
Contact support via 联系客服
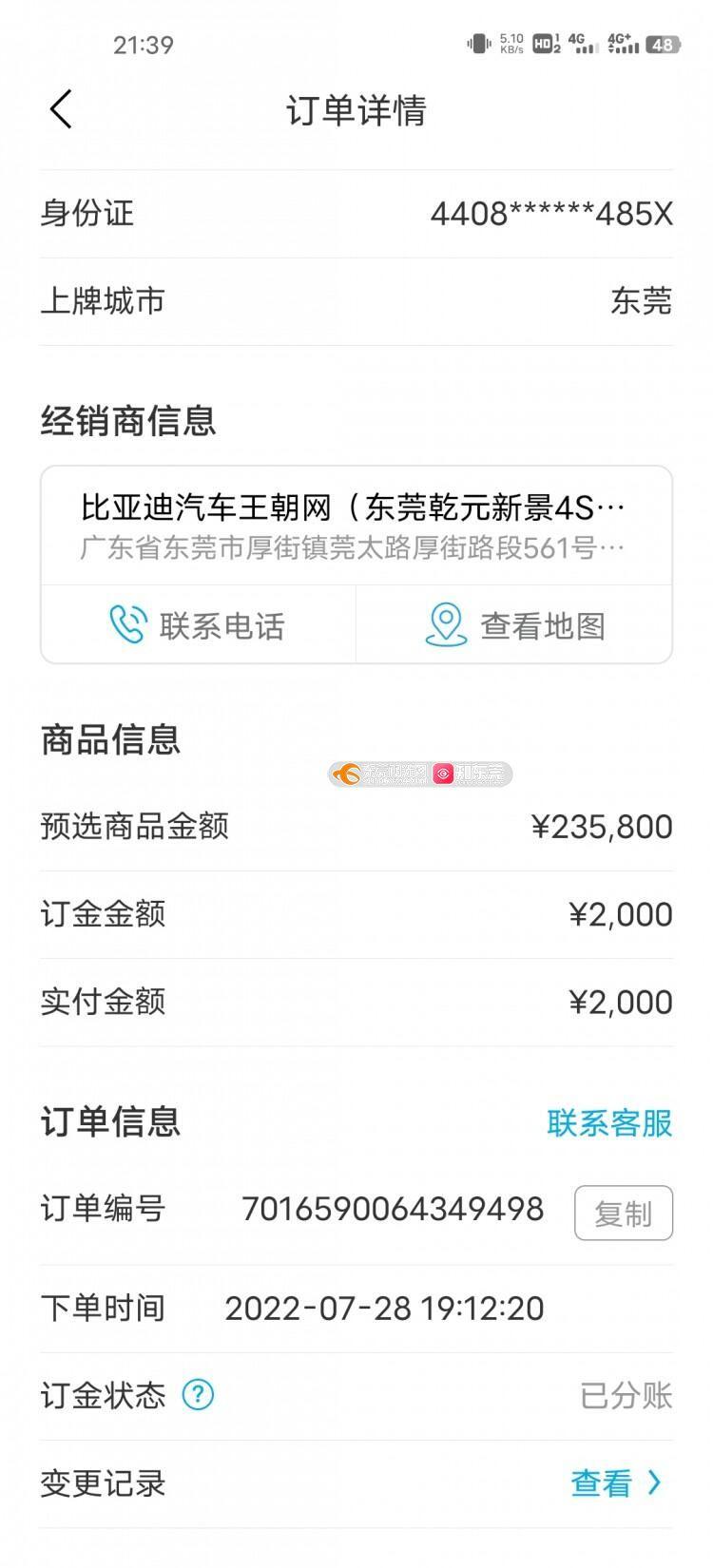coord(609,1122)
